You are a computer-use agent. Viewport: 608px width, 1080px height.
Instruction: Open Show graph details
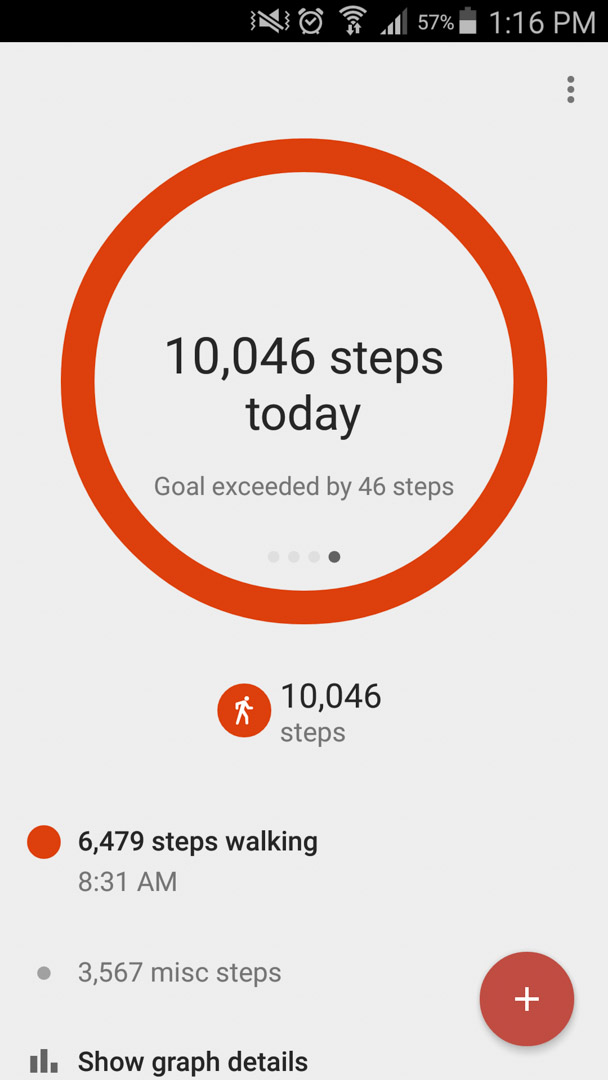pos(169,1061)
